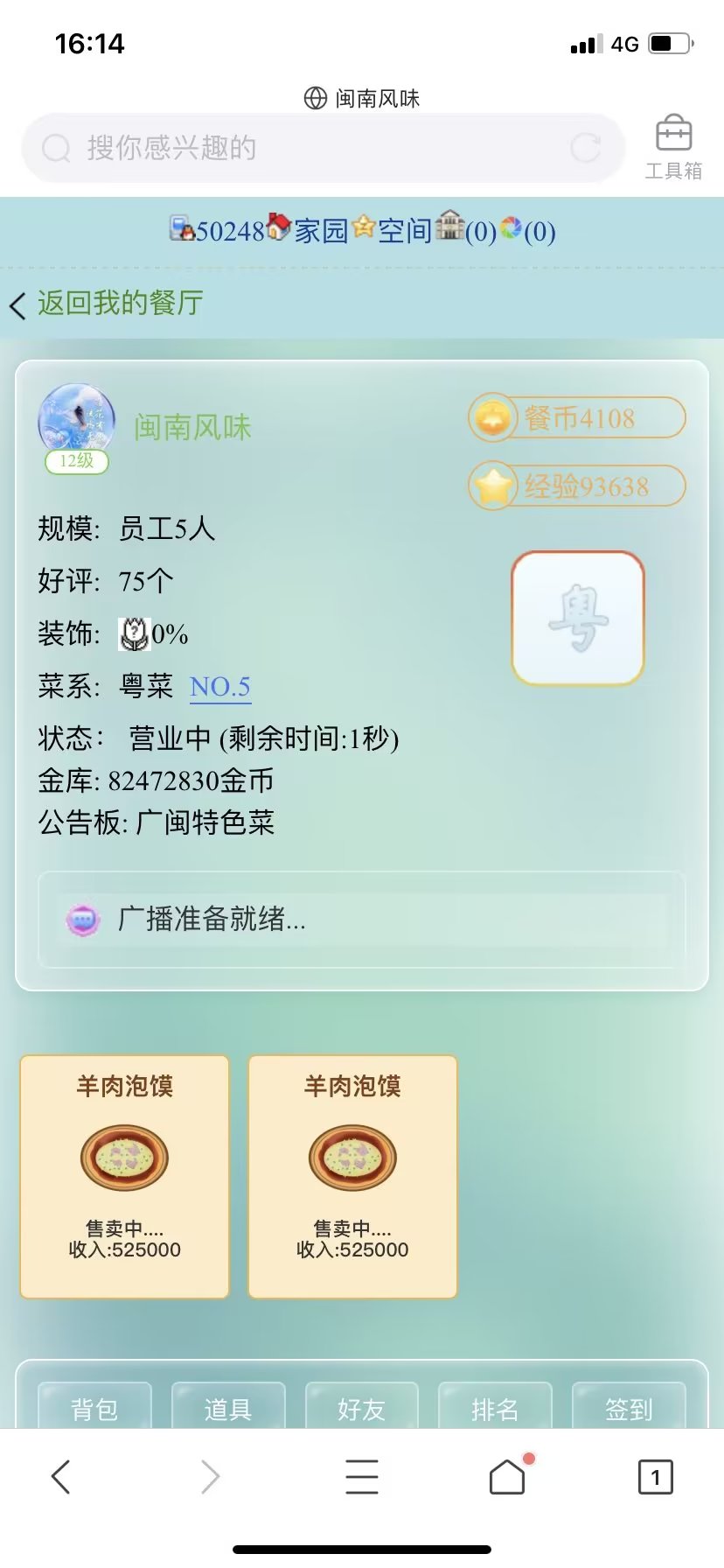Image resolution: width=724 pixels, height=1568 pixels.
Task: Open the NO.5 cuisine ranking link
Action: [x=219, y=687]
